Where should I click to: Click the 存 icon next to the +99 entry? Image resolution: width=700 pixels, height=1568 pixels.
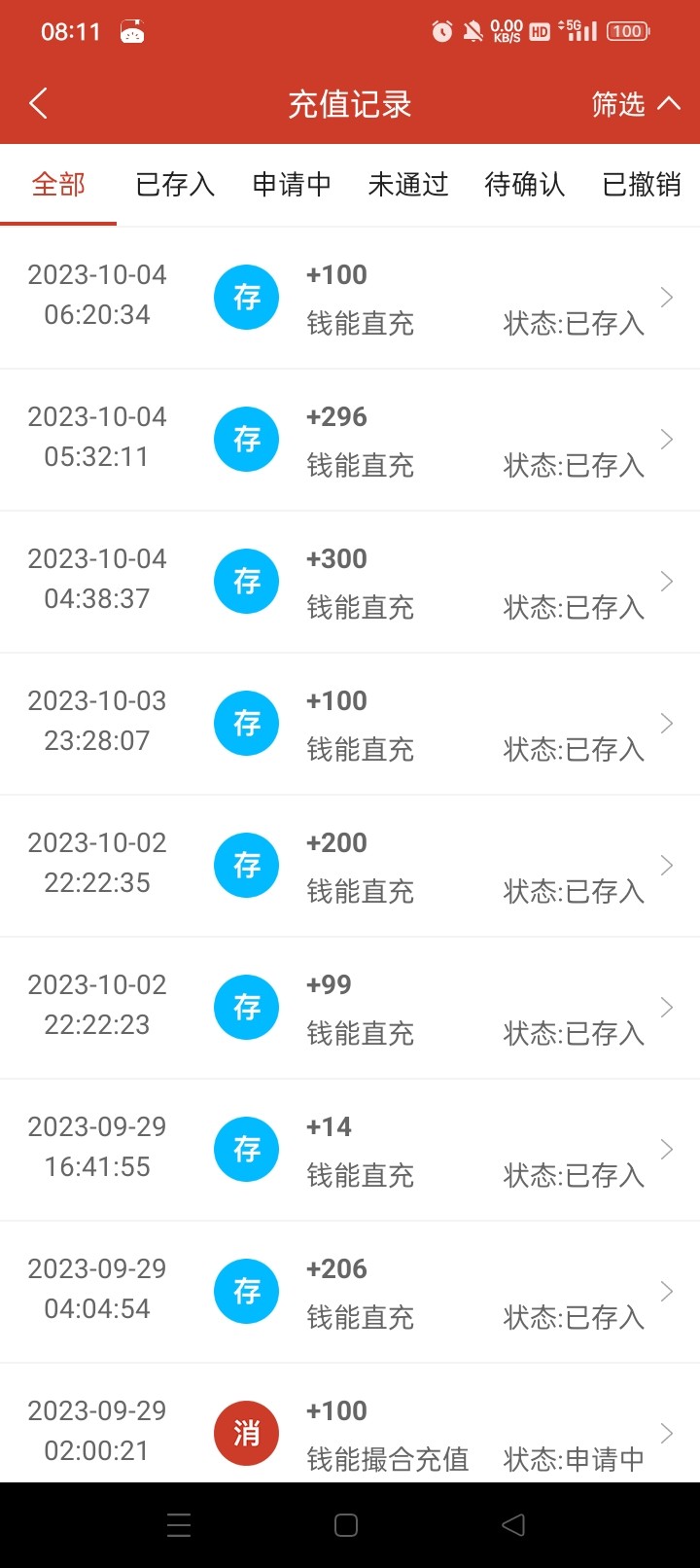click(246, 1007)
